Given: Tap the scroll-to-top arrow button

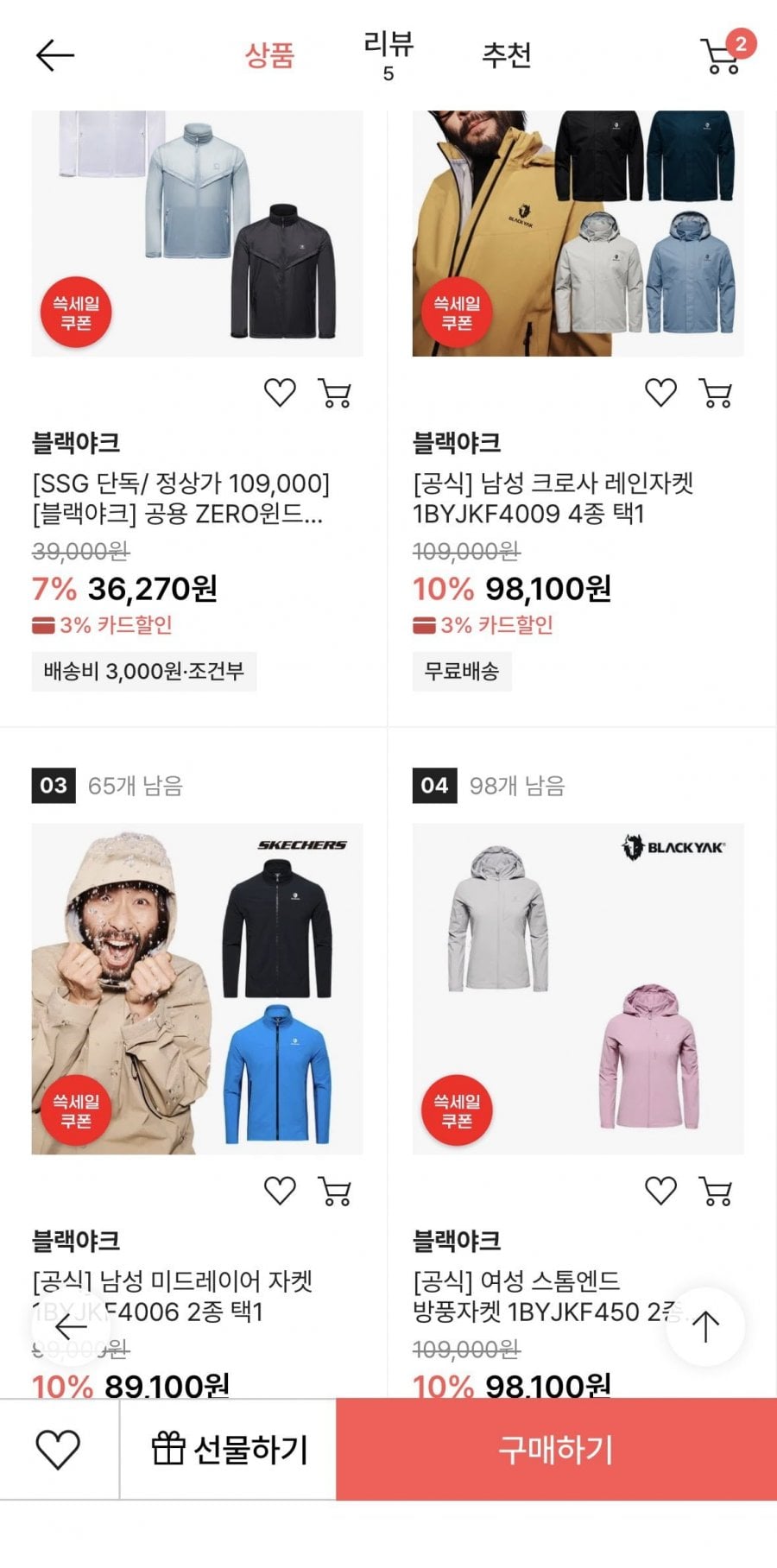Looking at the screenshot, I should (705, 1327).
